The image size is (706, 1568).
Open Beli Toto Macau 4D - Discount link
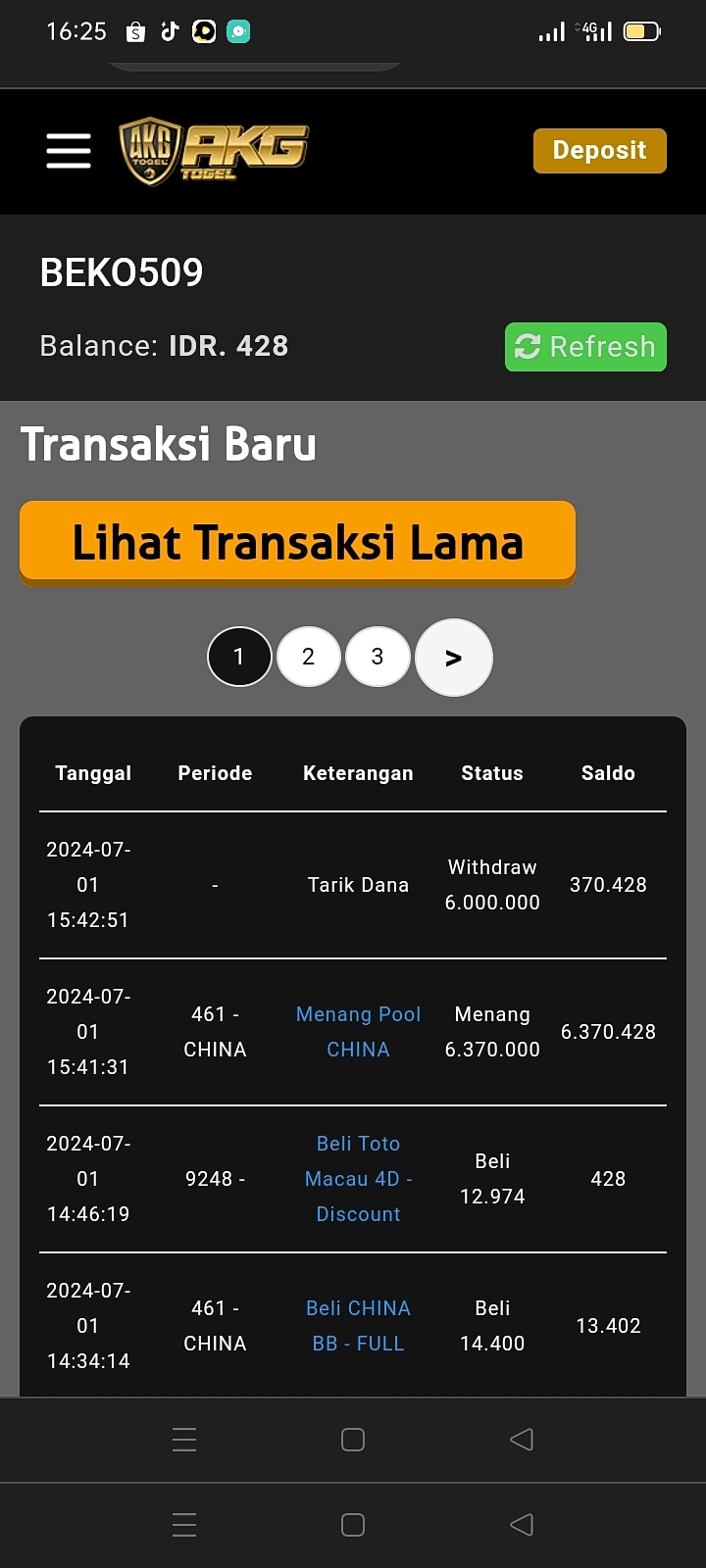tap(358, 1179)
